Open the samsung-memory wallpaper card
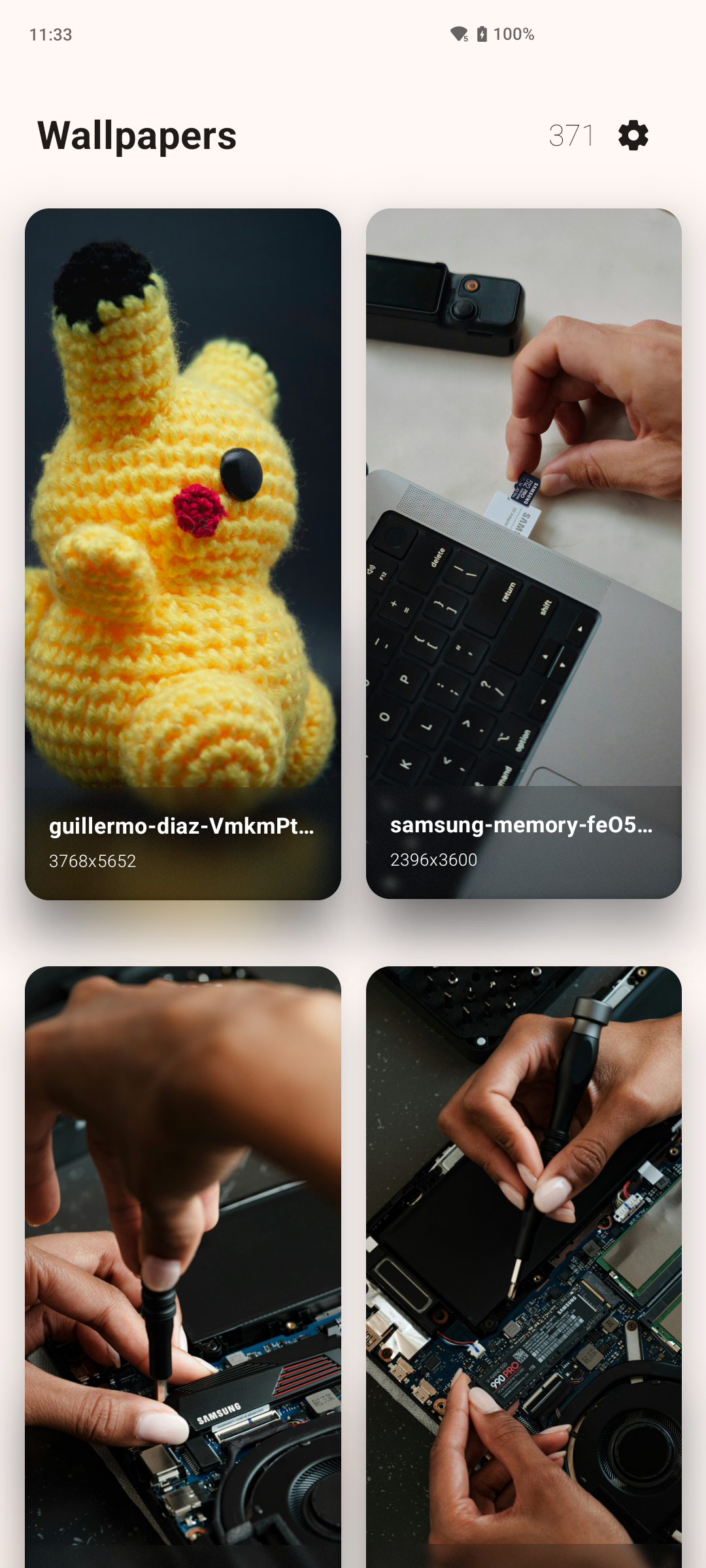This screenshot has width=706, height=1568. 524,553
